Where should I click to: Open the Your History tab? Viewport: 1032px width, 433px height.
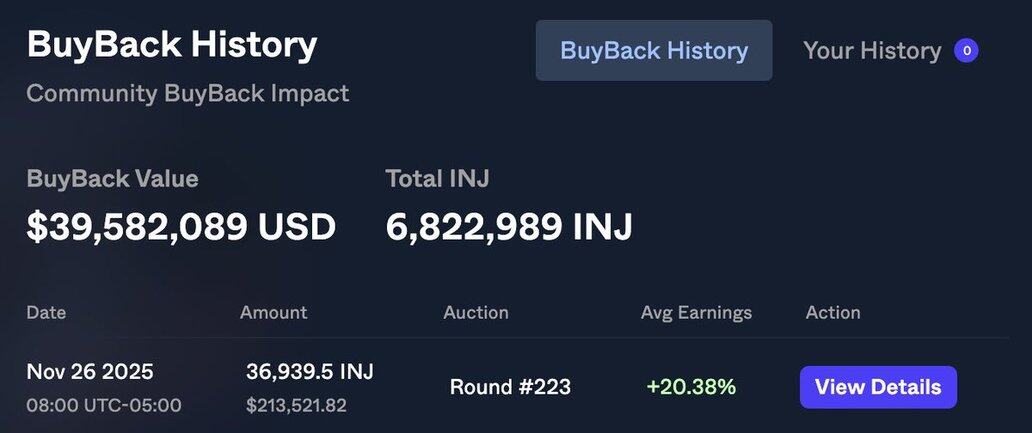pyautogui.click(x=872, y=51)
